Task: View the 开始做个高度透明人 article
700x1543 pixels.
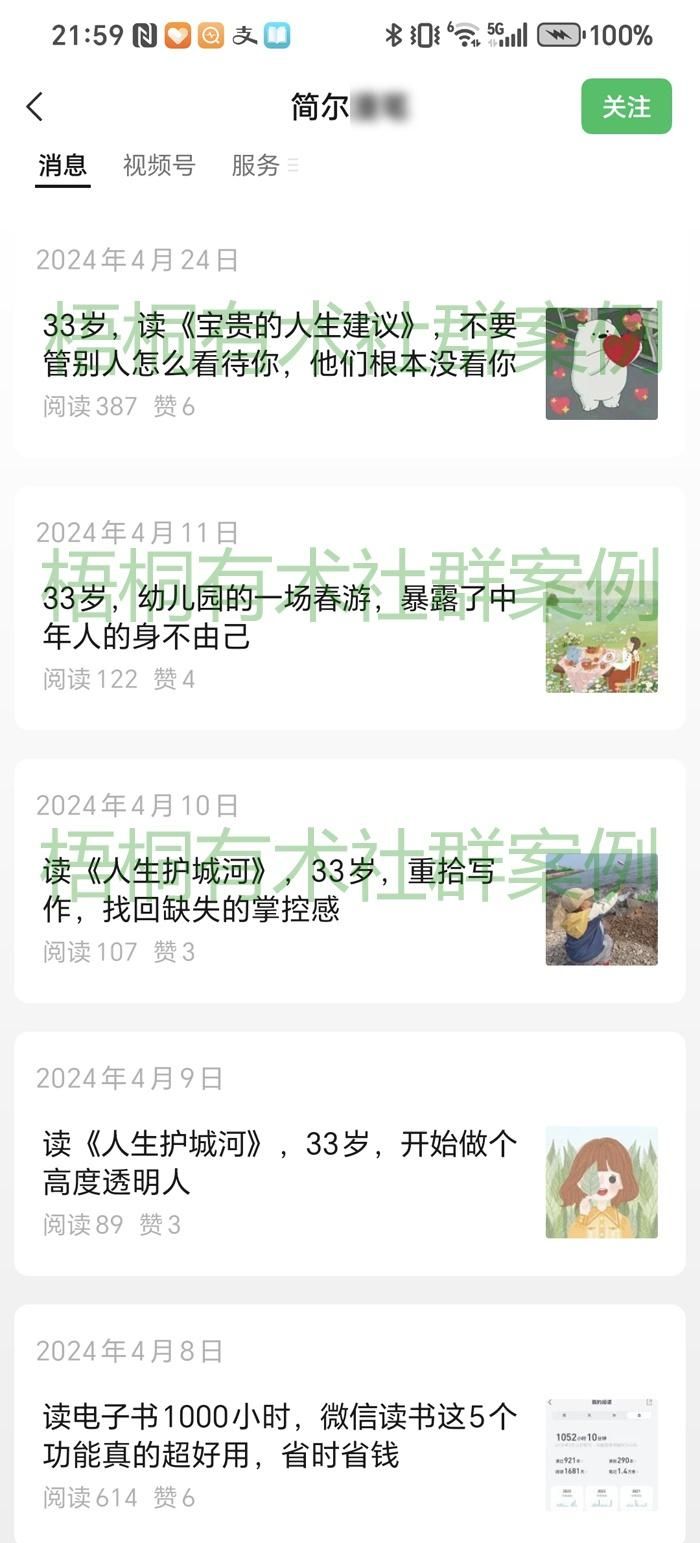Action: (280, 1163)
